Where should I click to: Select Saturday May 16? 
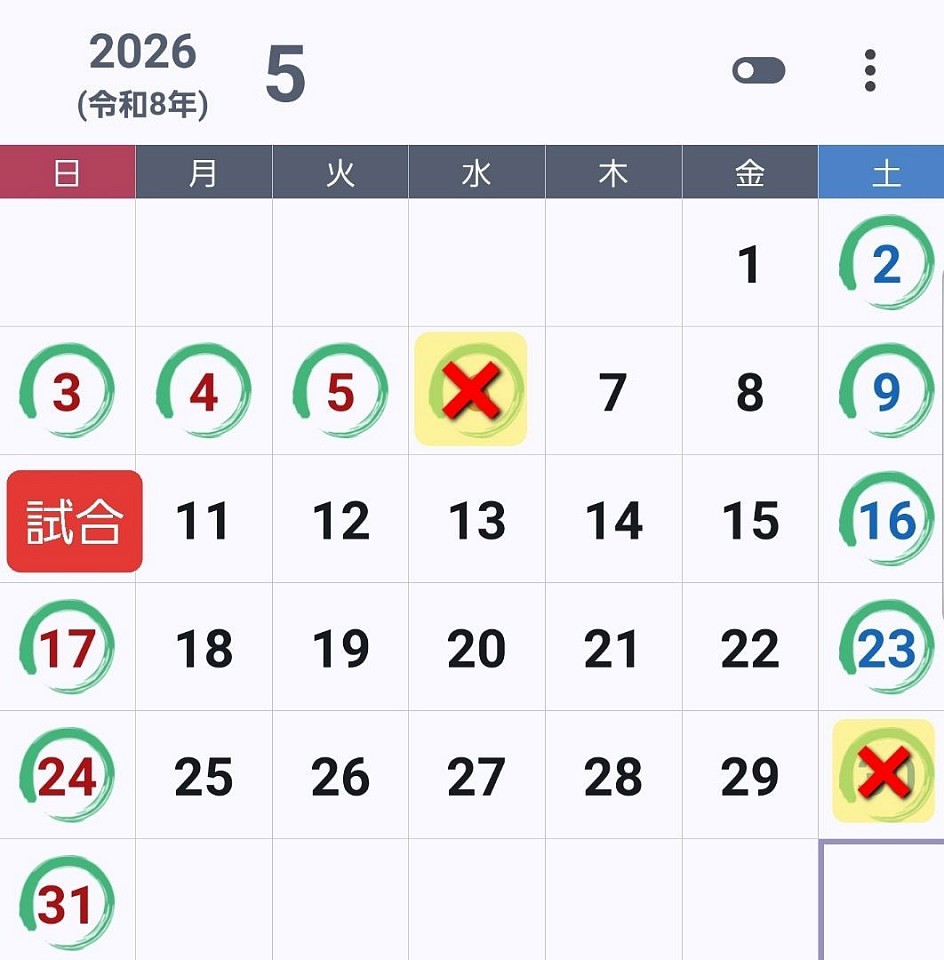pos(885,521)
